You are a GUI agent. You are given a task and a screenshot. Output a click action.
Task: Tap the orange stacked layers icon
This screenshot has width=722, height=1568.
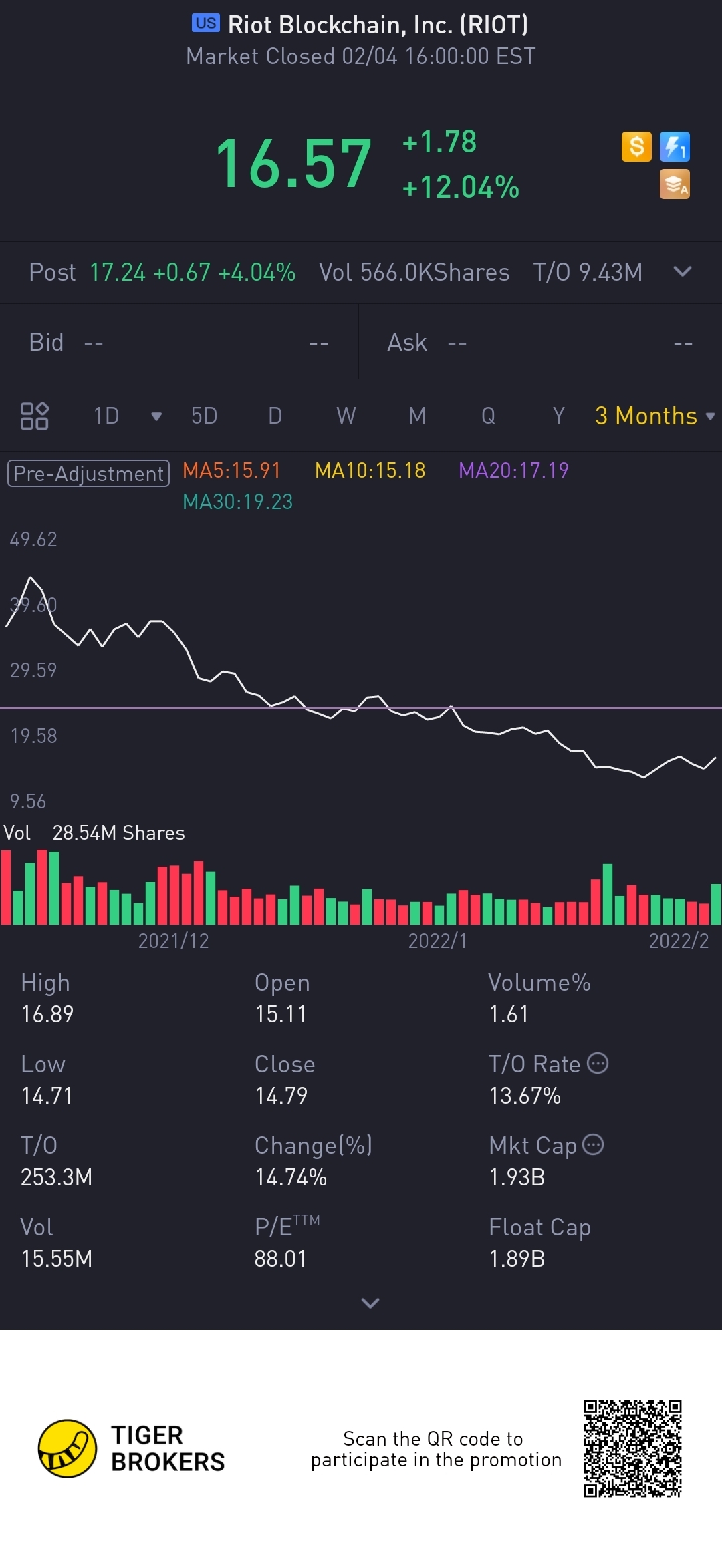click(675, 184)
